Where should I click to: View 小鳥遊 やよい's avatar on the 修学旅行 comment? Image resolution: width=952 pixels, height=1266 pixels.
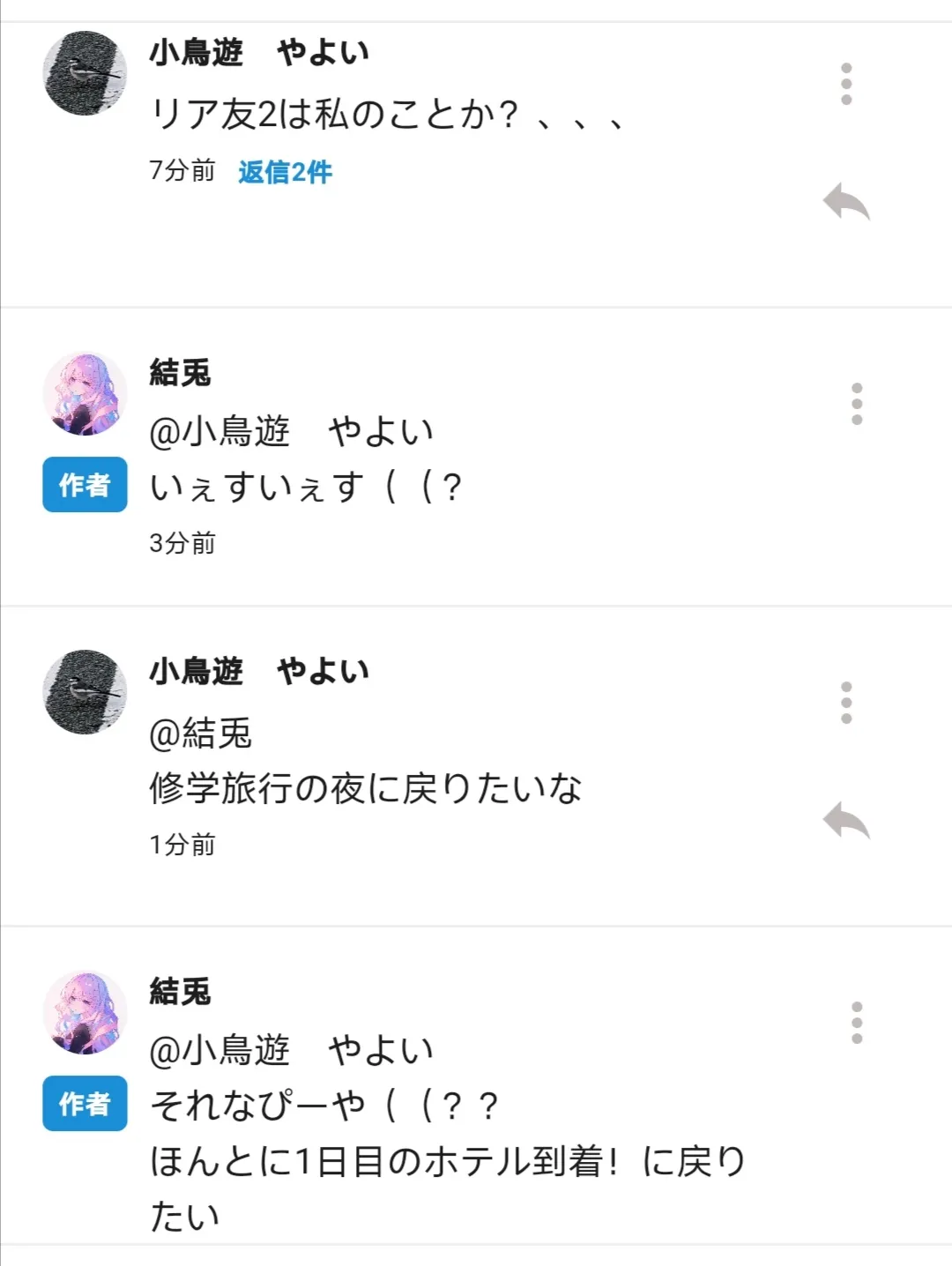click(x=85, y=692)
